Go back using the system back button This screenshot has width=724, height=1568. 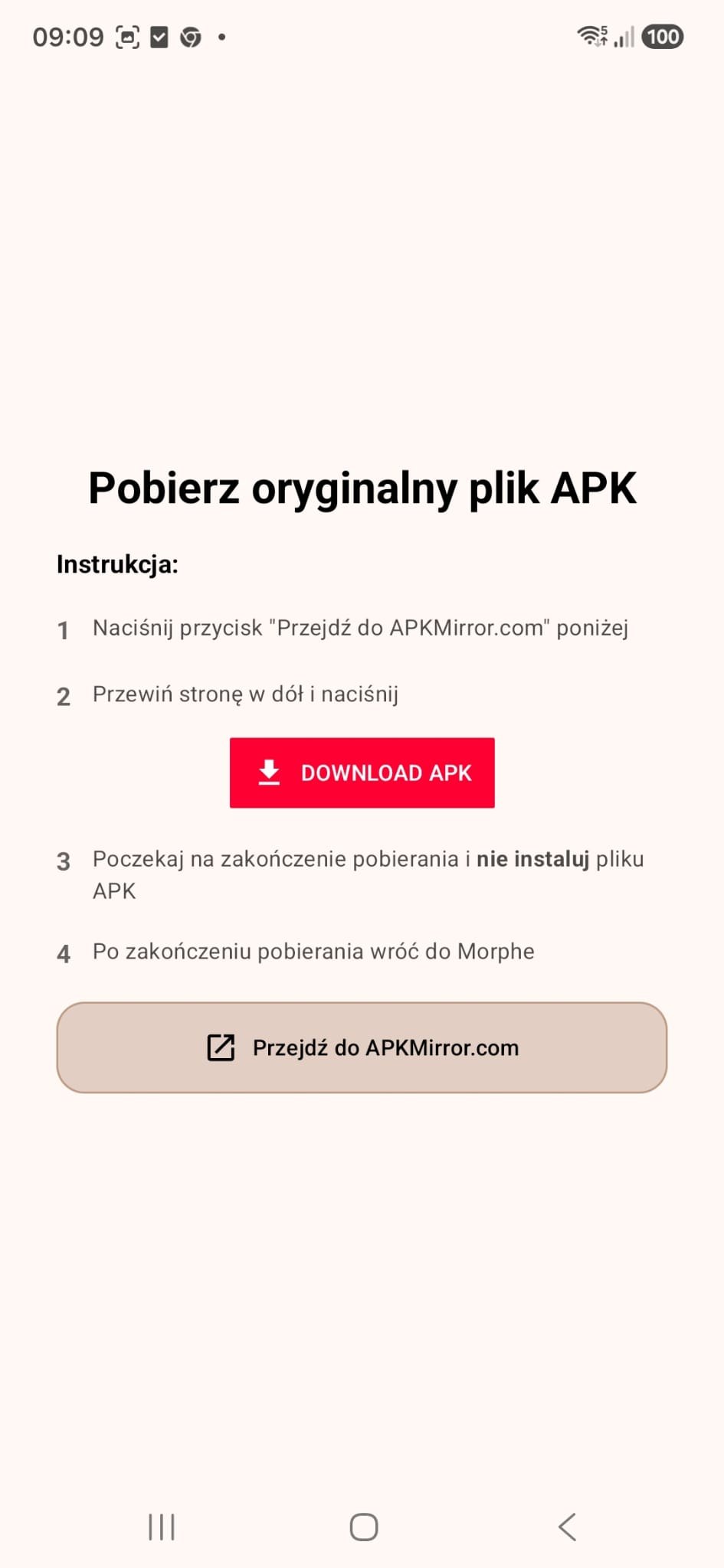coord(566,1527)
